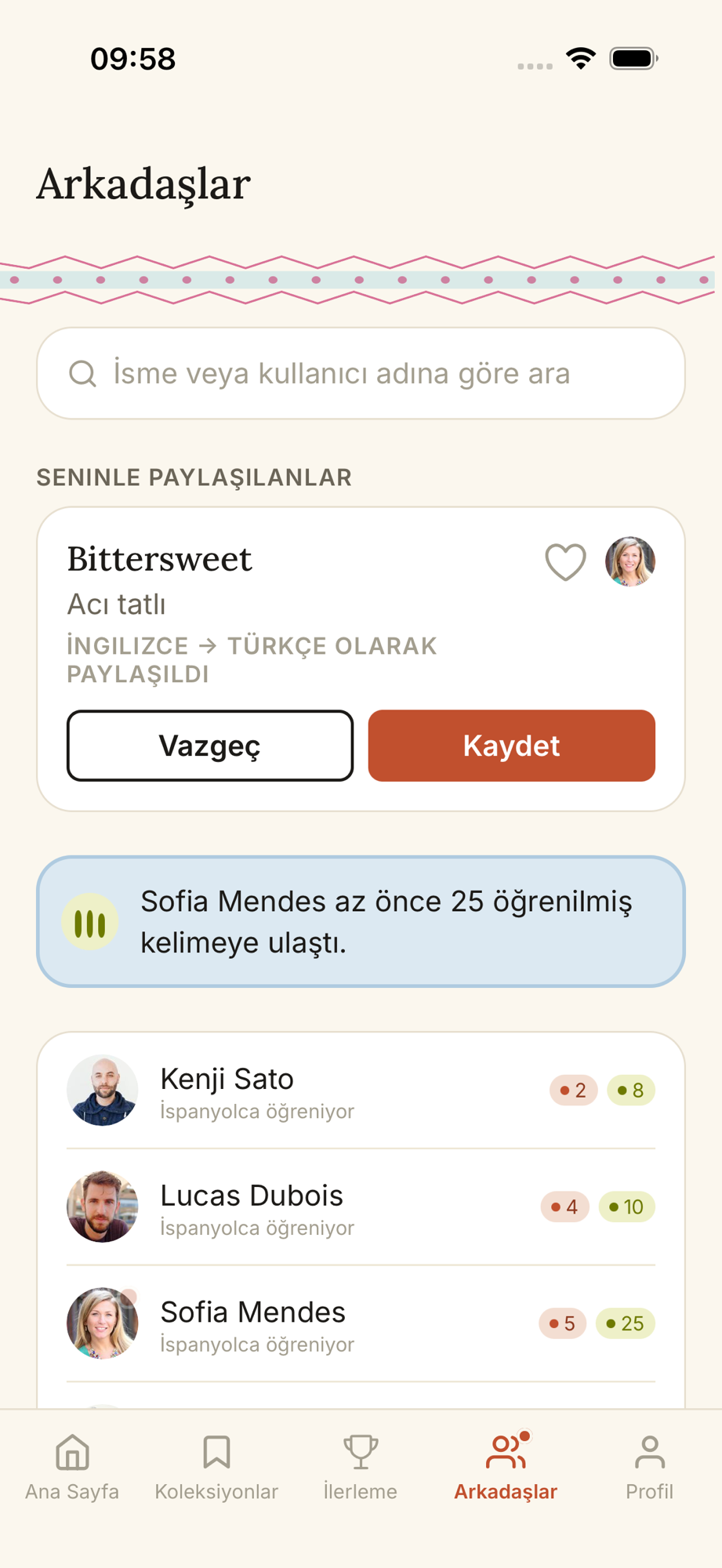Image resolution: width=722 pixels, height=1568 pixels.
Task: Open Sofia Mendes's friend profile
Action: coord(361,1323)
